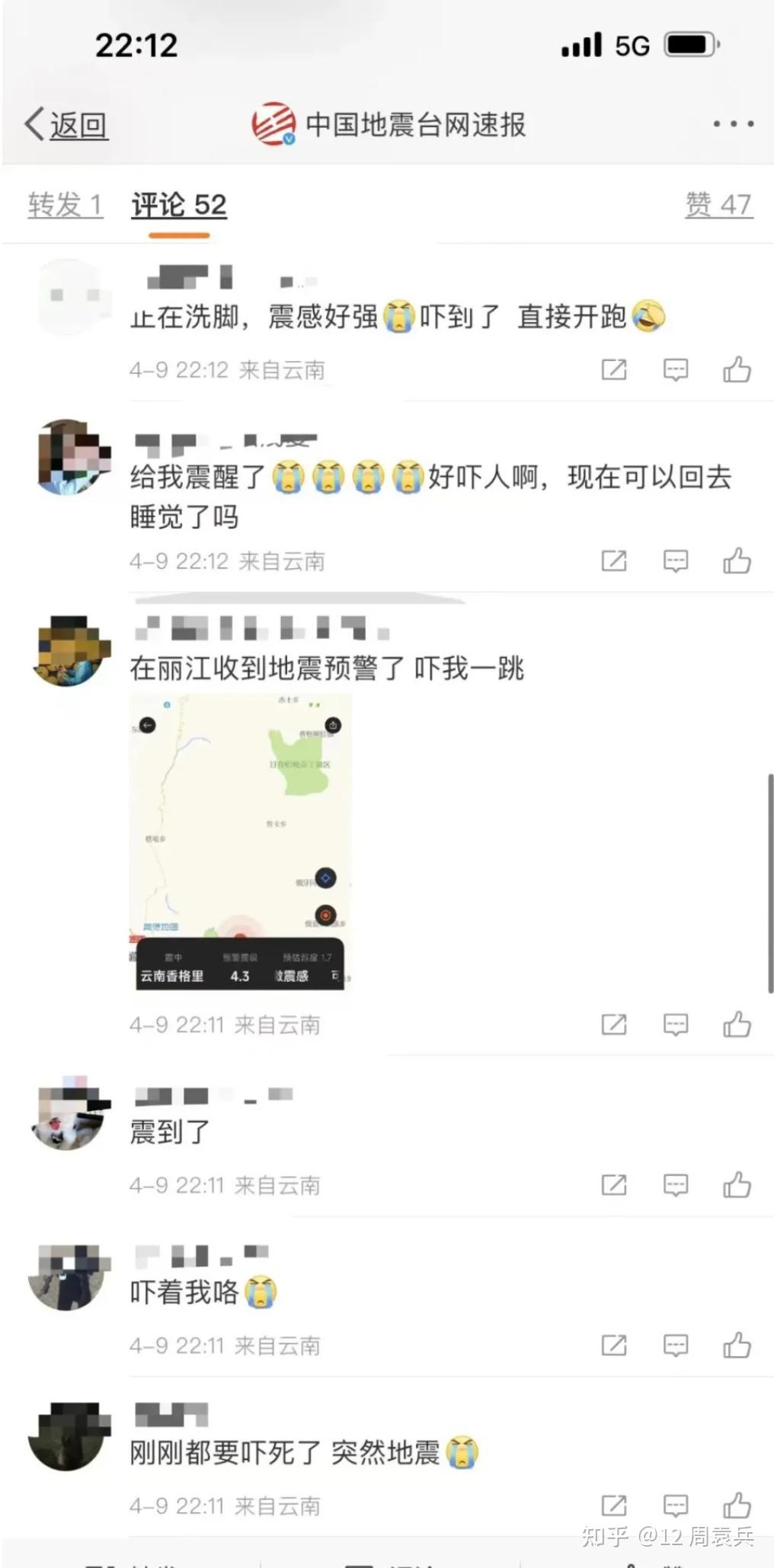Repost the 正在洗脚 震感好强 comment
This screenshot has height=1568, width=774.
coord(614,370)
